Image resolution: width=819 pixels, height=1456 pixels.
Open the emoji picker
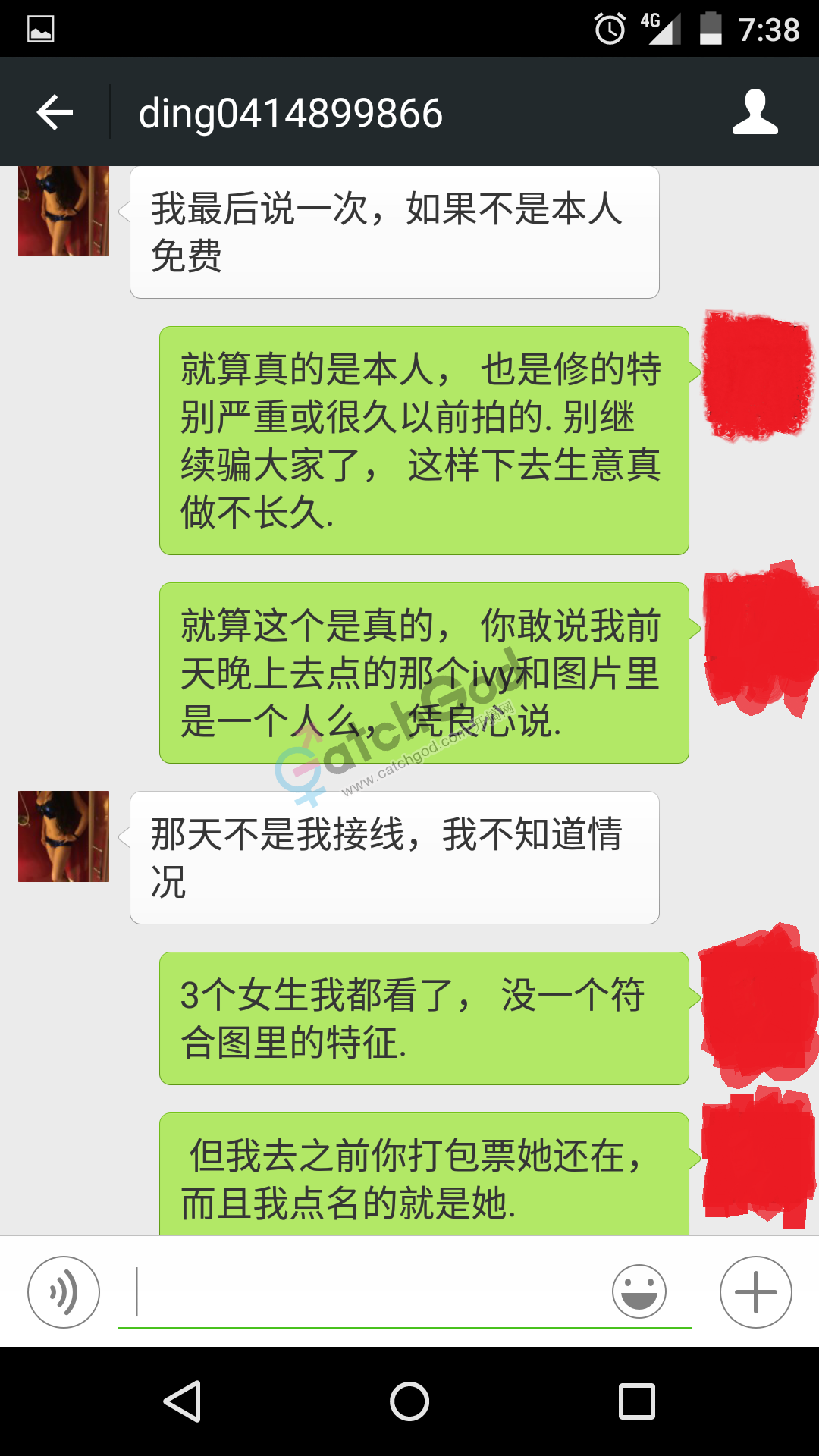(639, 1291)
